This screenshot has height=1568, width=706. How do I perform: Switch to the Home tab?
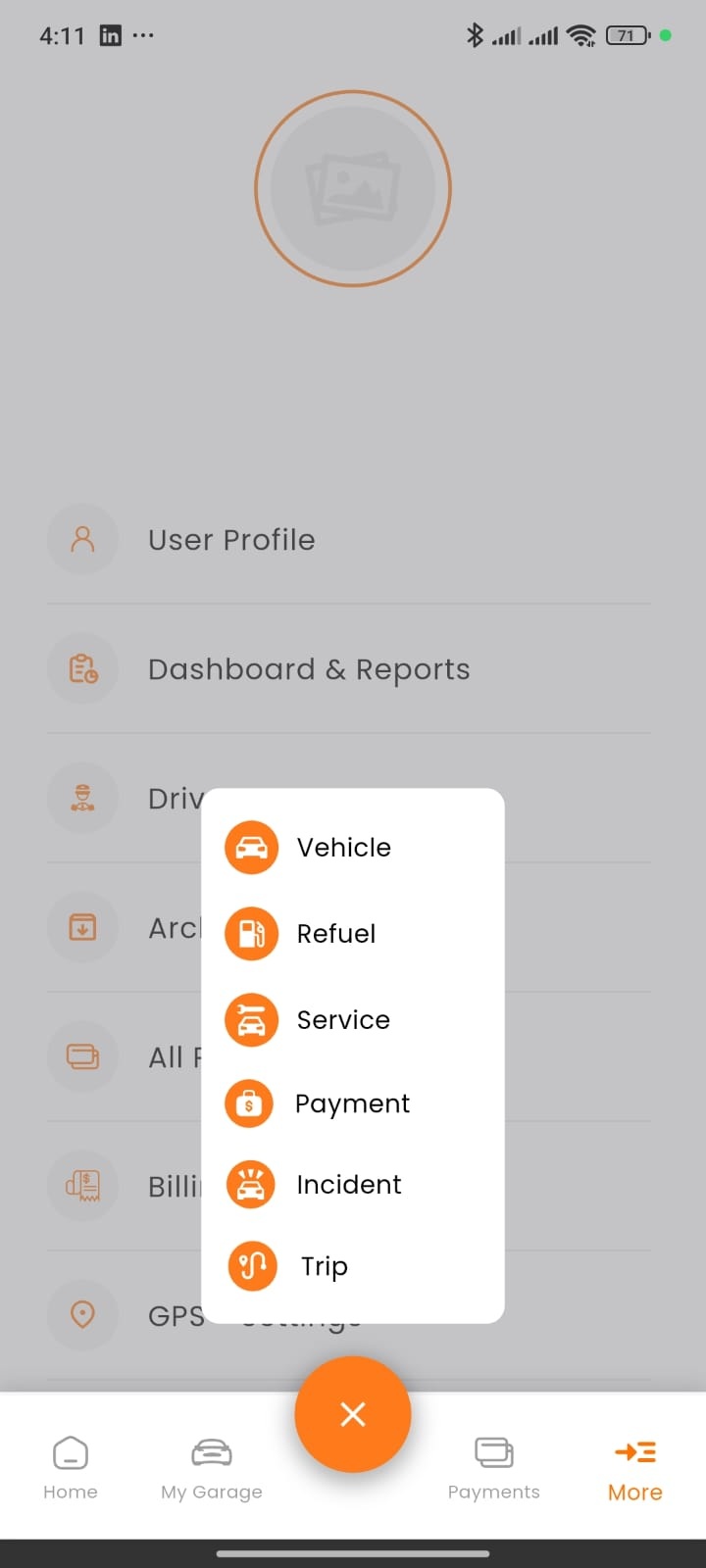[71, 1467]
